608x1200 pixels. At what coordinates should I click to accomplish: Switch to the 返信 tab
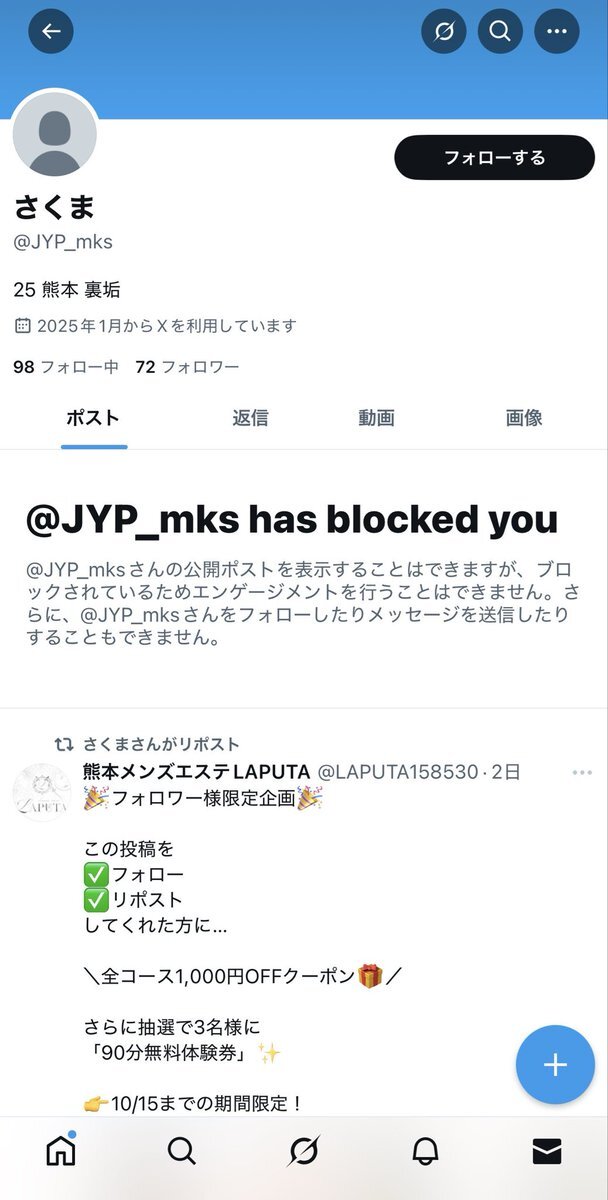(250, 418)
